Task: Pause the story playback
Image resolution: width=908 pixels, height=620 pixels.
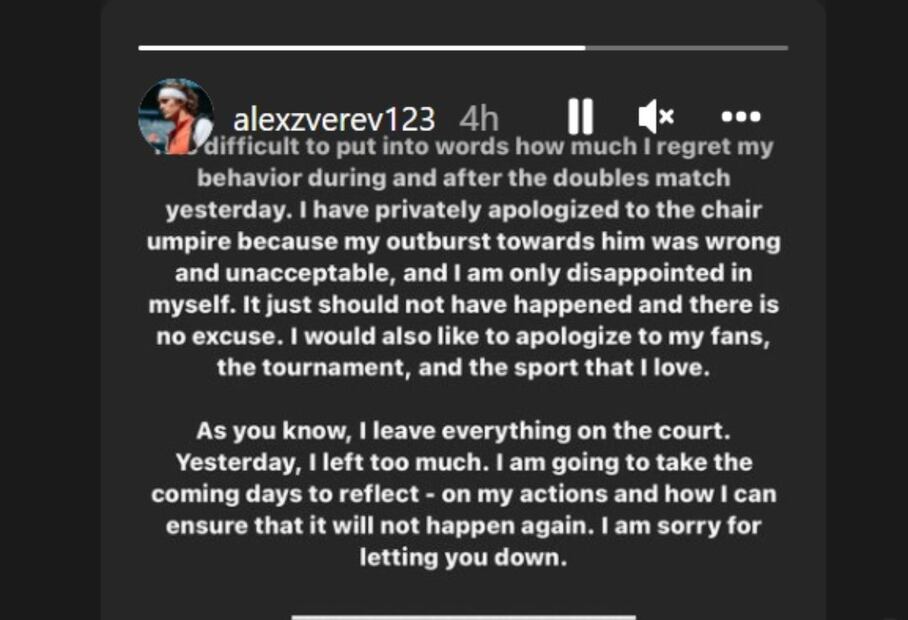Action: coord(580,117)
